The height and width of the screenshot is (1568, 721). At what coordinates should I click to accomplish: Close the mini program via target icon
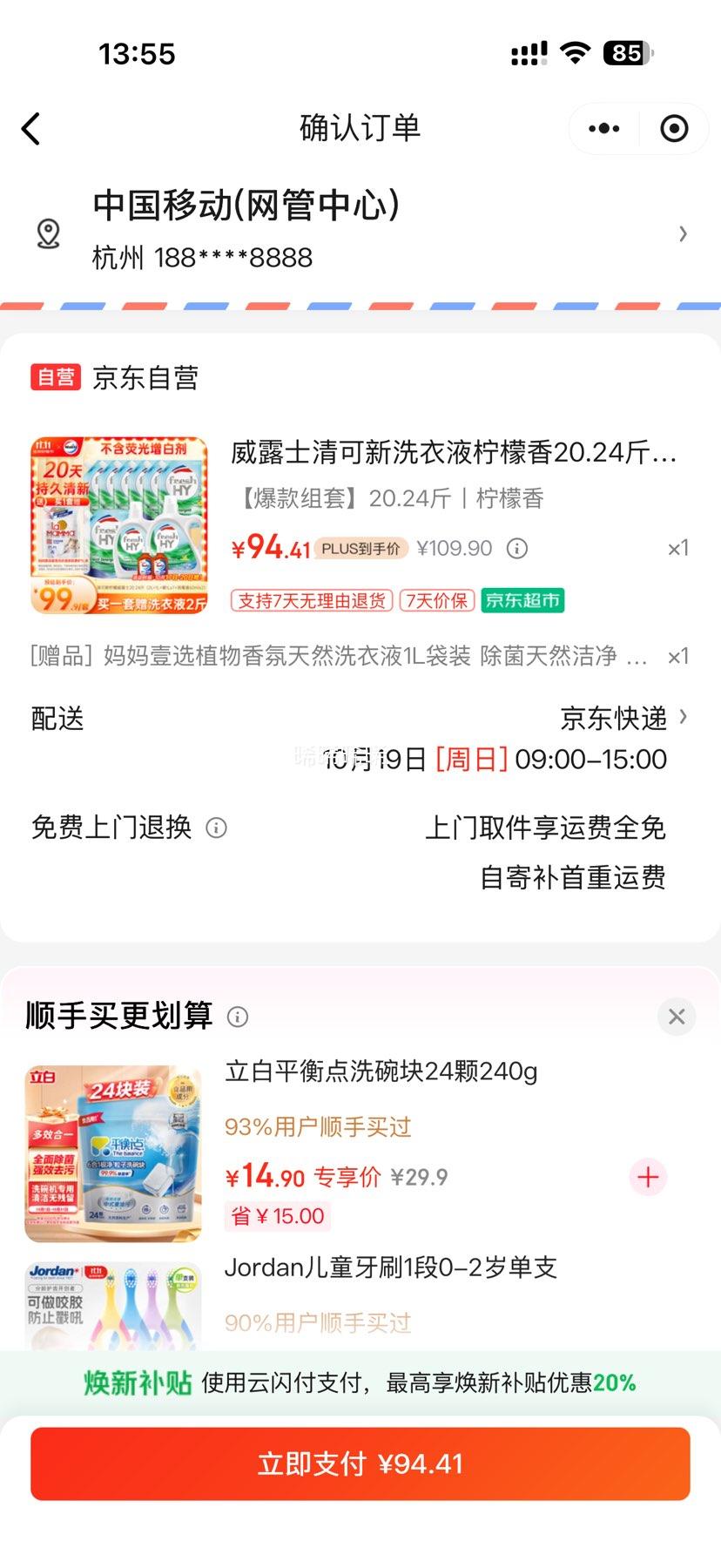[x=674, y=129]
